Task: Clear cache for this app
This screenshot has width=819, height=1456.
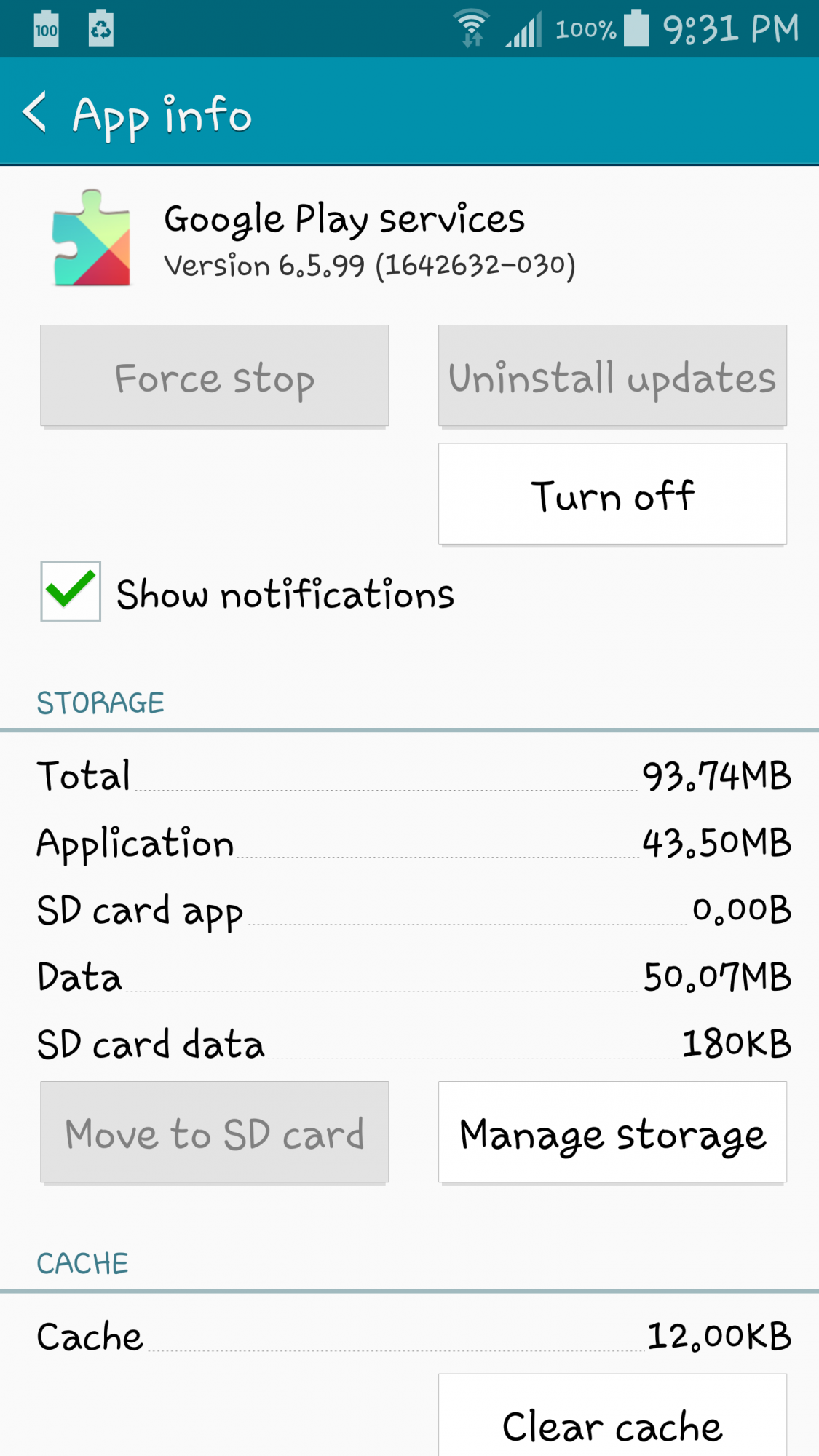Action: (x=612, y=1416)
